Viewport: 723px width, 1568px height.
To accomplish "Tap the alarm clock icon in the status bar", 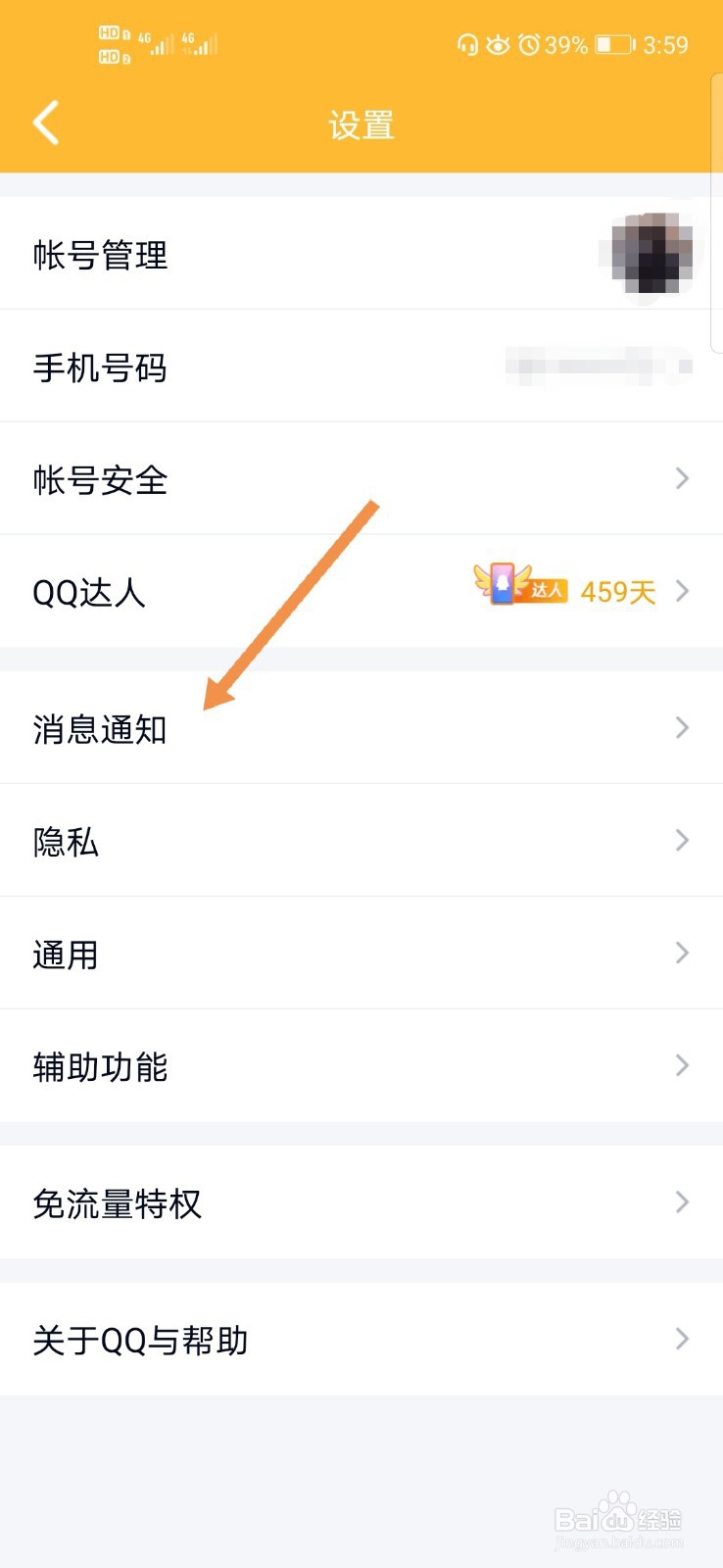I will [x=530, y=44].
